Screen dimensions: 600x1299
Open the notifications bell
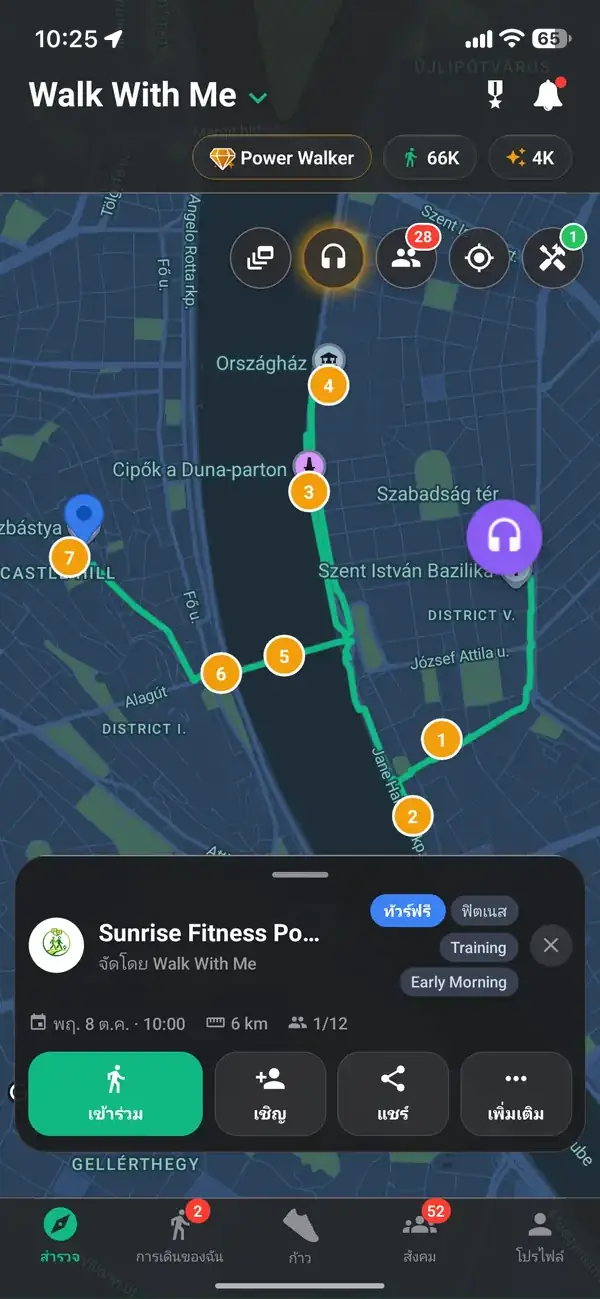click(x=548, y=95)
